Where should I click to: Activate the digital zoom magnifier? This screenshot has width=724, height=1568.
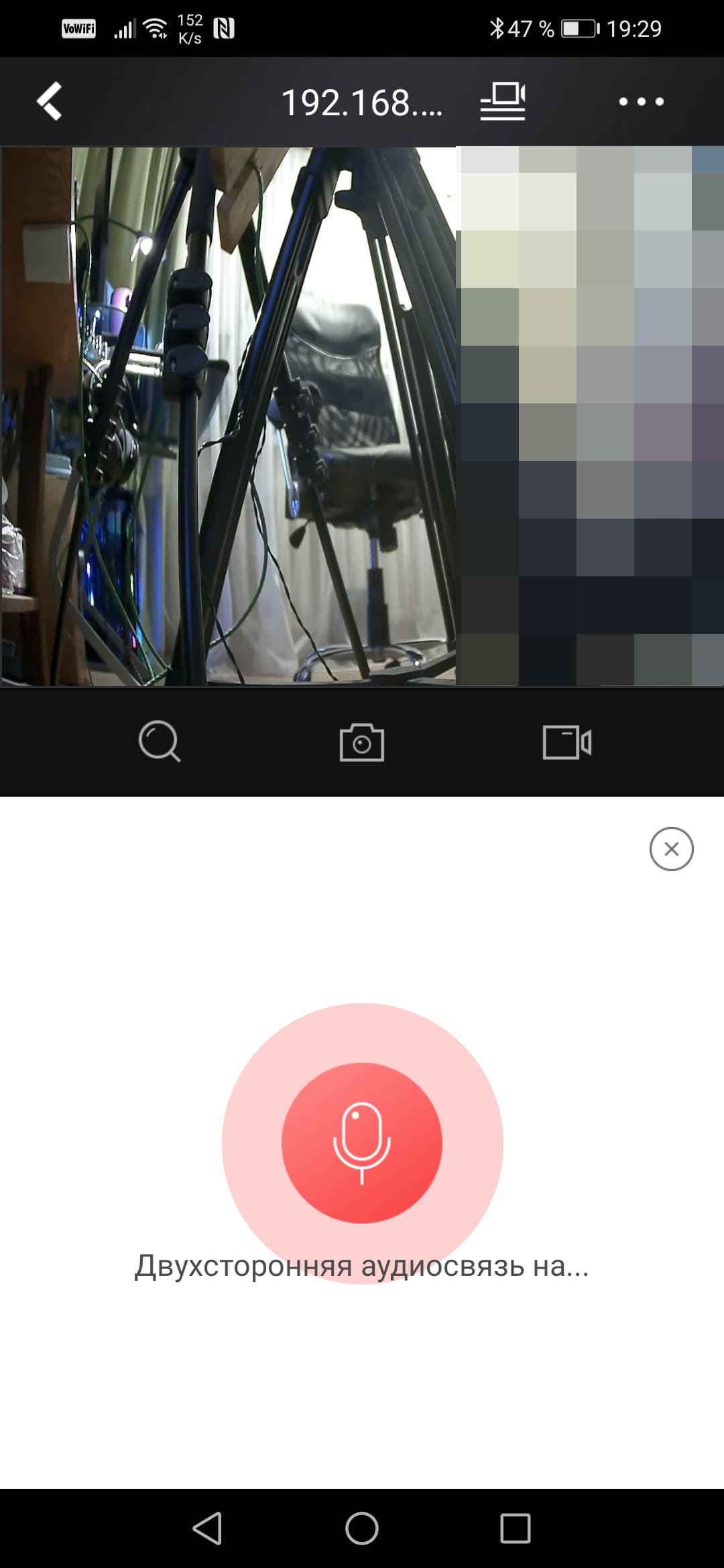click(159, 741)
